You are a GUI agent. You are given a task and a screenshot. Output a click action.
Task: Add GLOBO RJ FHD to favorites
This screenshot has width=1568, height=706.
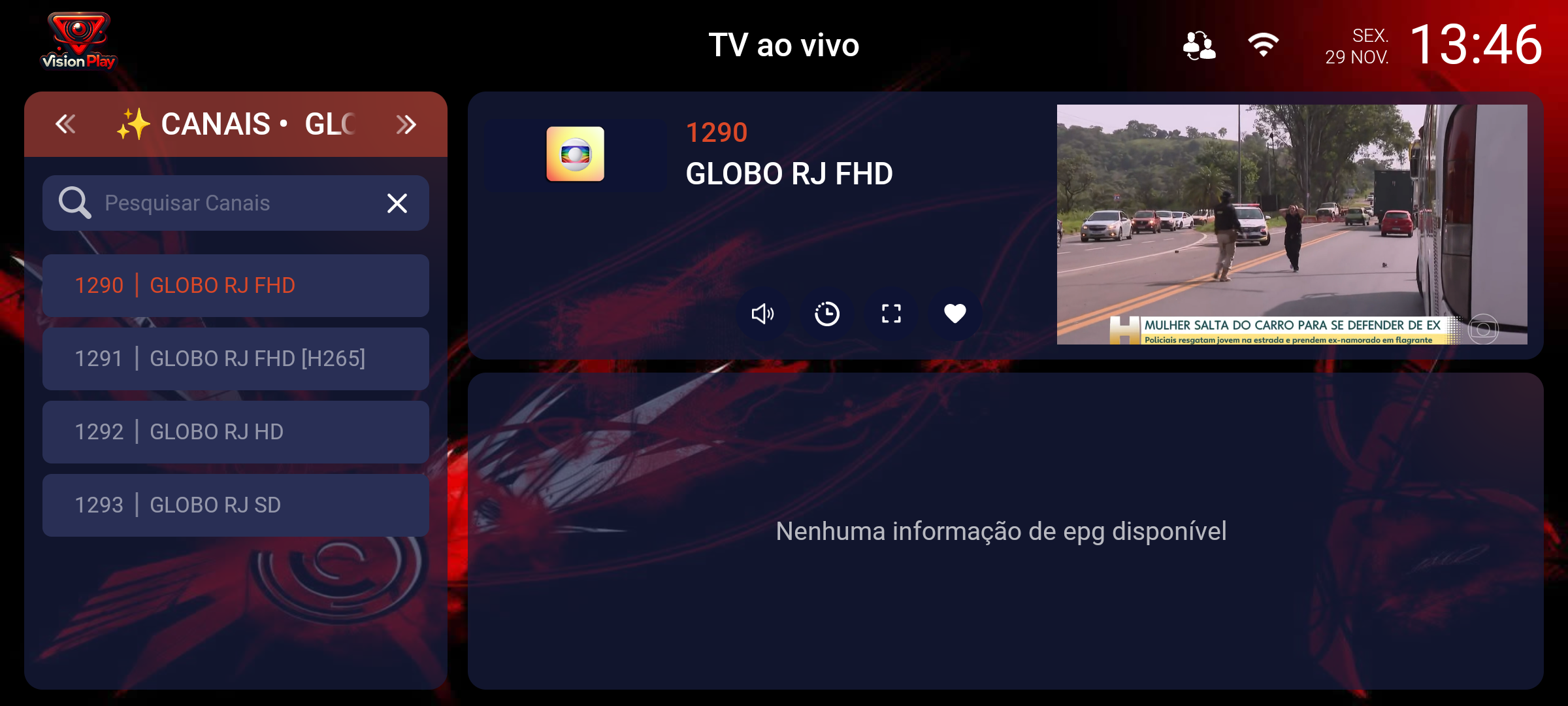[955, 314]
